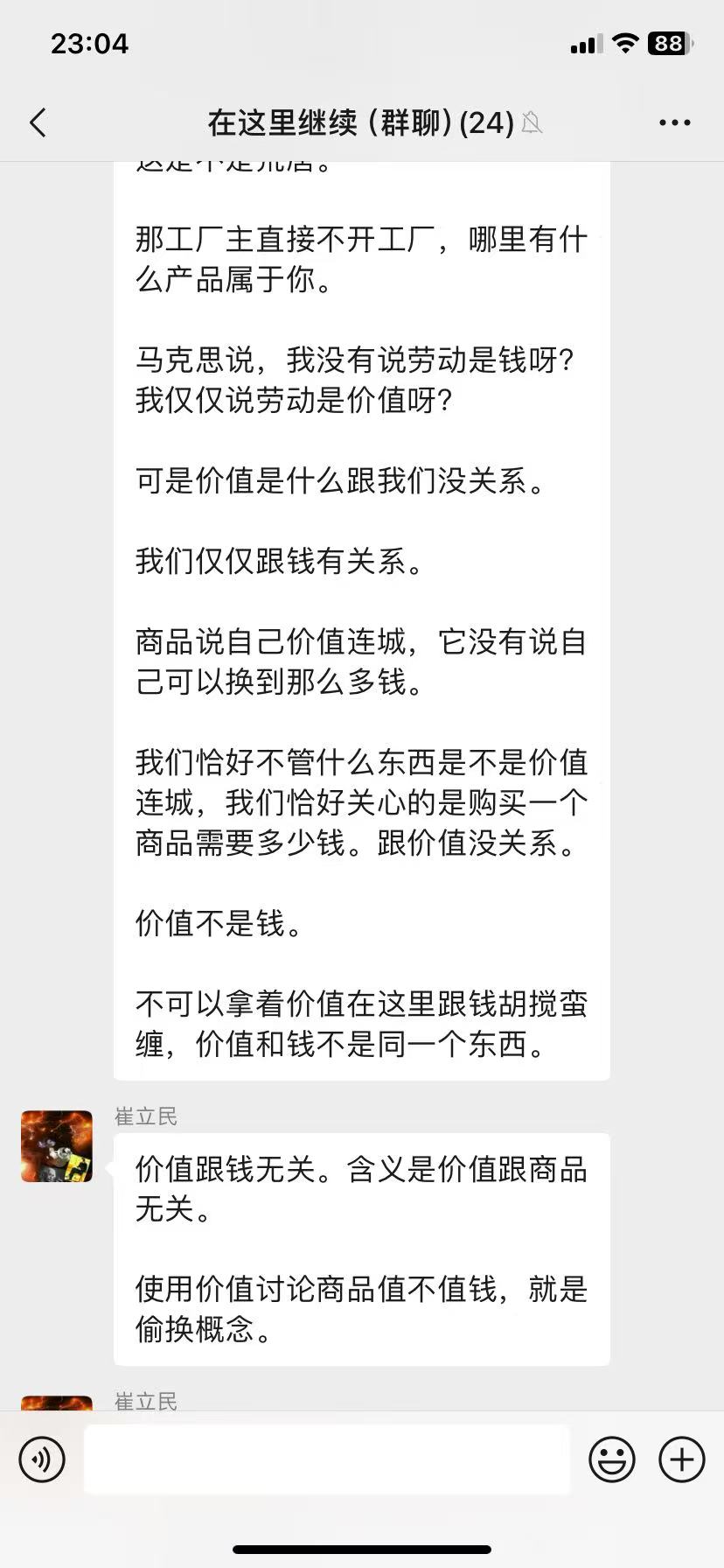Open 崔立民's avatar next to 价值跟钱无关 message
Screen dimensions: 724x1568
[57, 1146]
